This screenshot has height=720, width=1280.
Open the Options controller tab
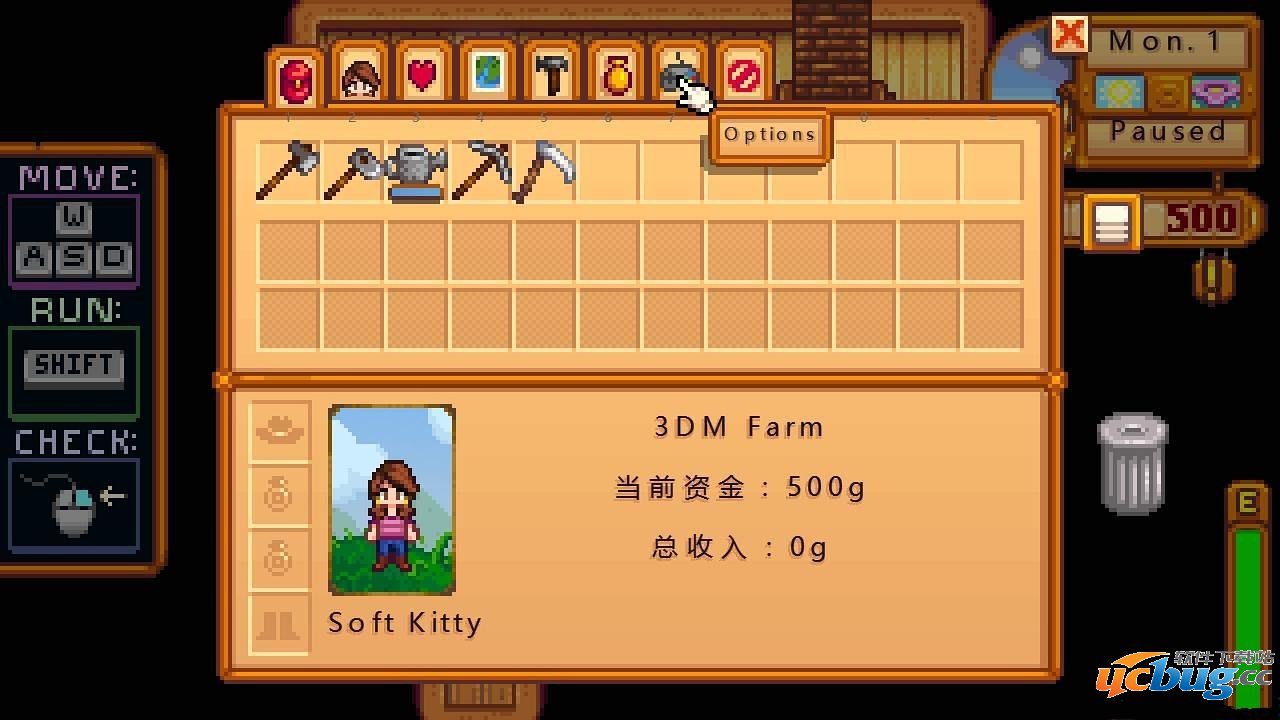pyautogui.click(x=679, y=76)
